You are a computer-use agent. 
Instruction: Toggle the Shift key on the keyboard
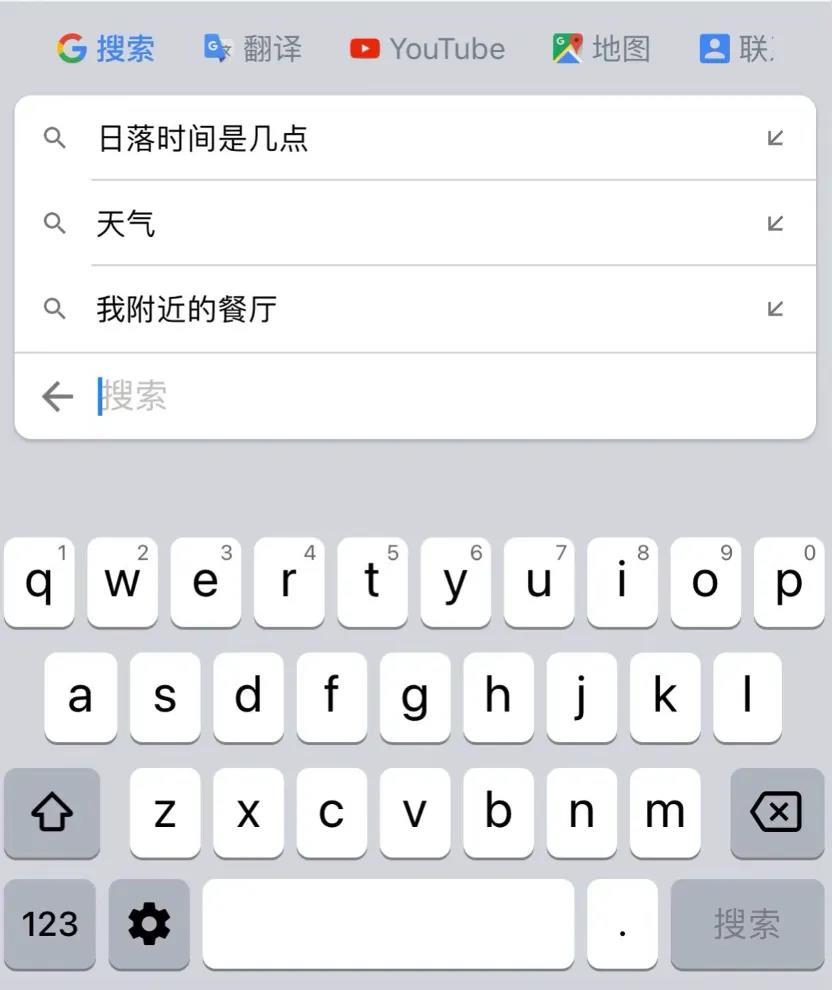point(51,814)
